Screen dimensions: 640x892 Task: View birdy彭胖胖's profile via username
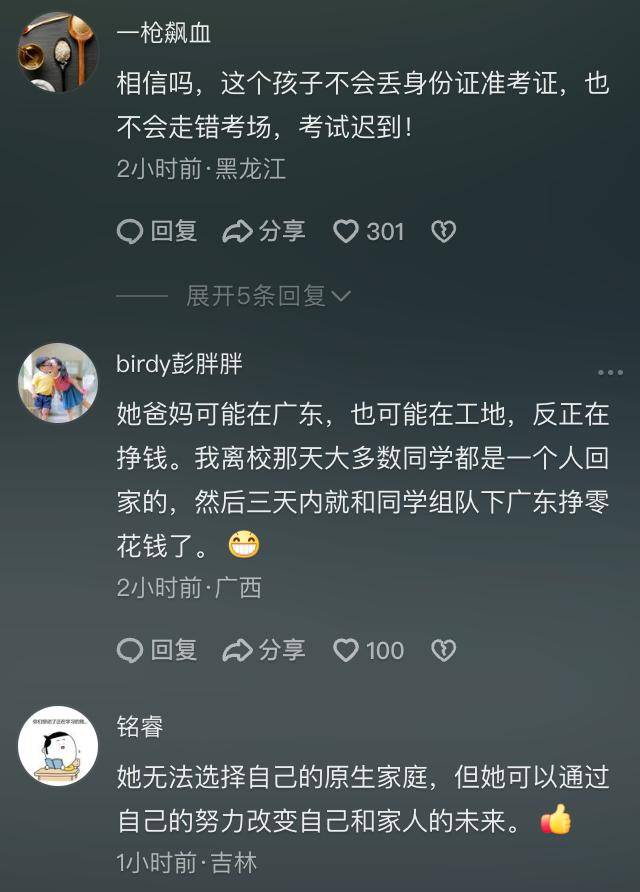pyautogui.click(x=180, y=364)
